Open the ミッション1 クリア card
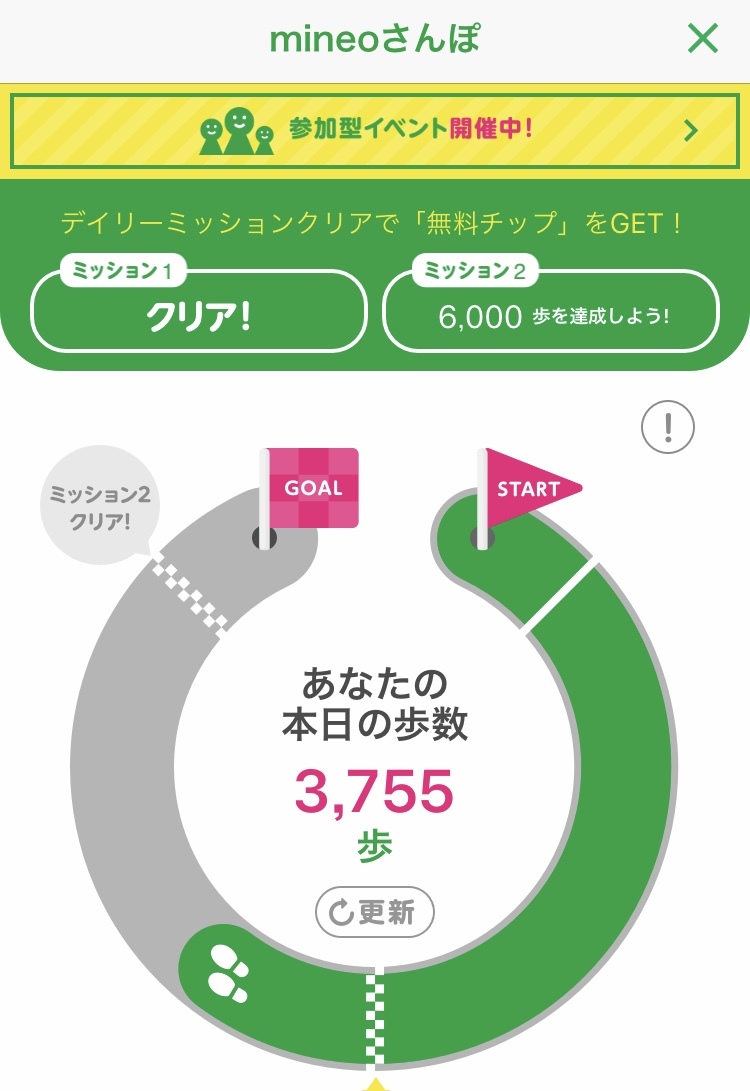 (199, 309)
